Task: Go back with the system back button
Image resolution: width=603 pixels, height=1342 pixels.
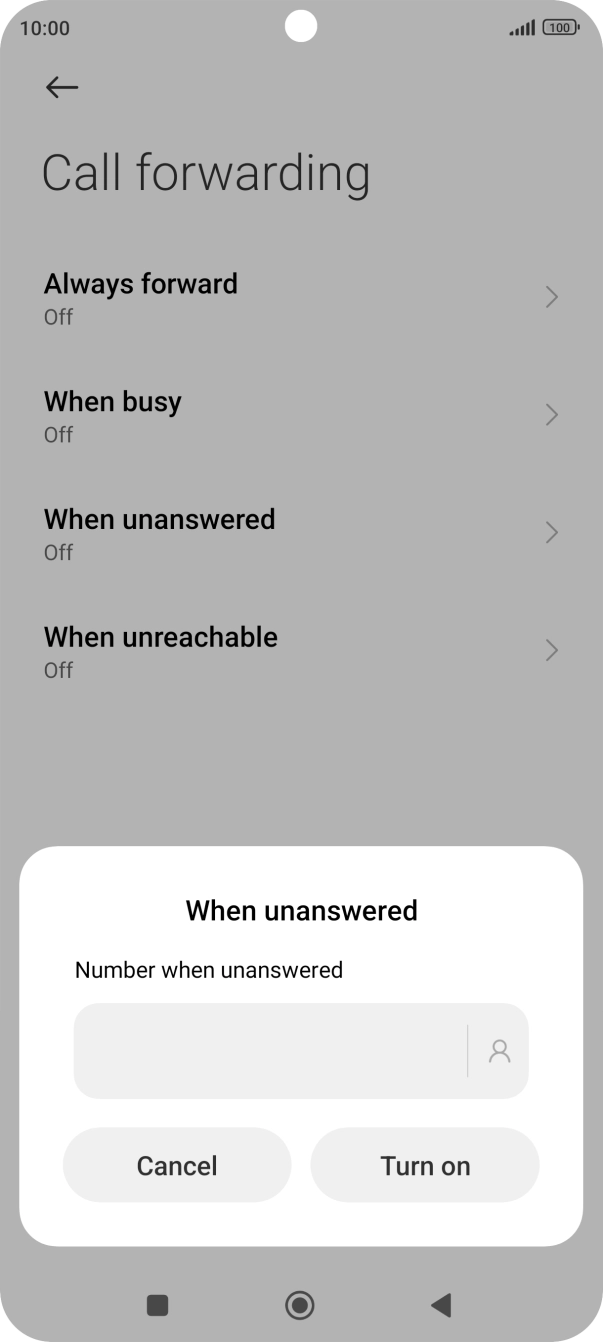Action: click(x=441, y=1305)
